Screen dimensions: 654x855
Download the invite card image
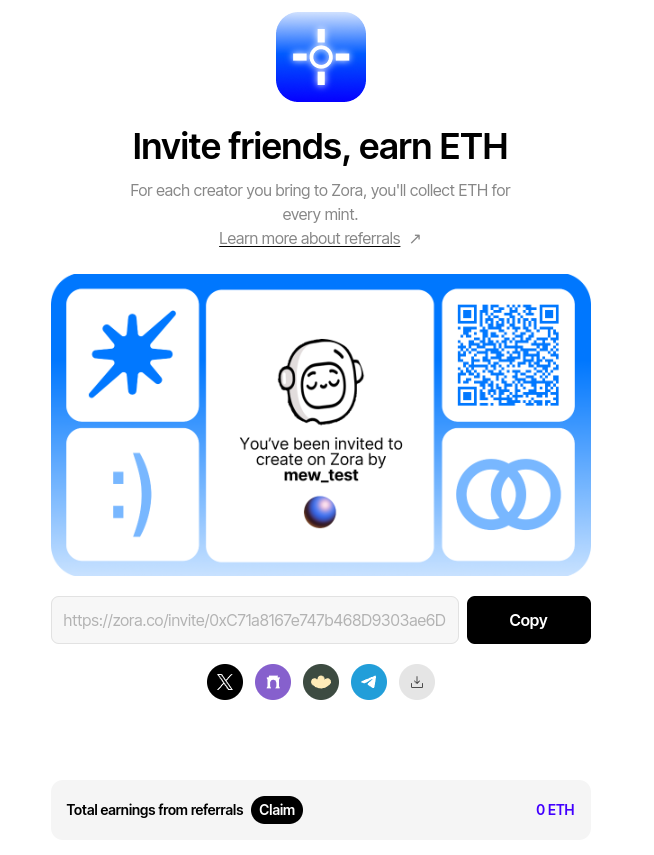coord(417,682)
